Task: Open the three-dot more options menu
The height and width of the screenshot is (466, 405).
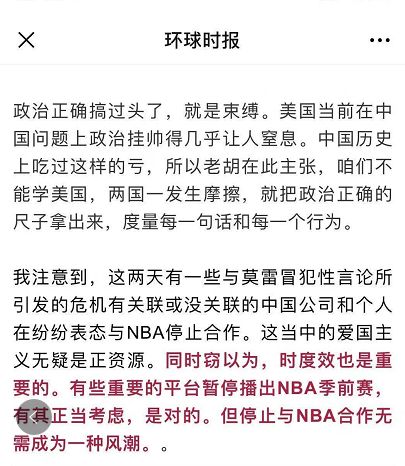Action: [380, 40]
